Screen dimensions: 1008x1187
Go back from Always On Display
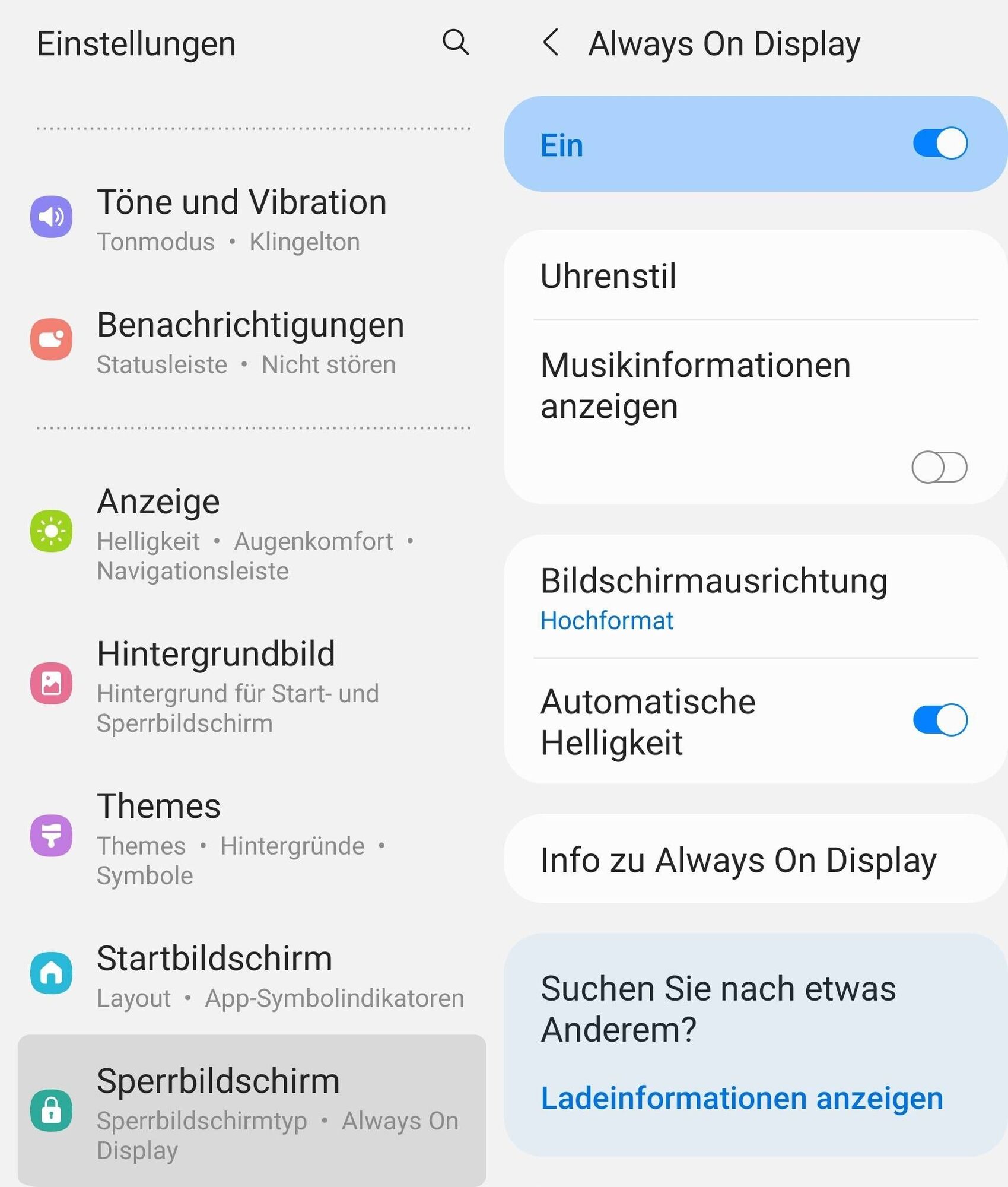pyautogui.click(x=551, y=43)
